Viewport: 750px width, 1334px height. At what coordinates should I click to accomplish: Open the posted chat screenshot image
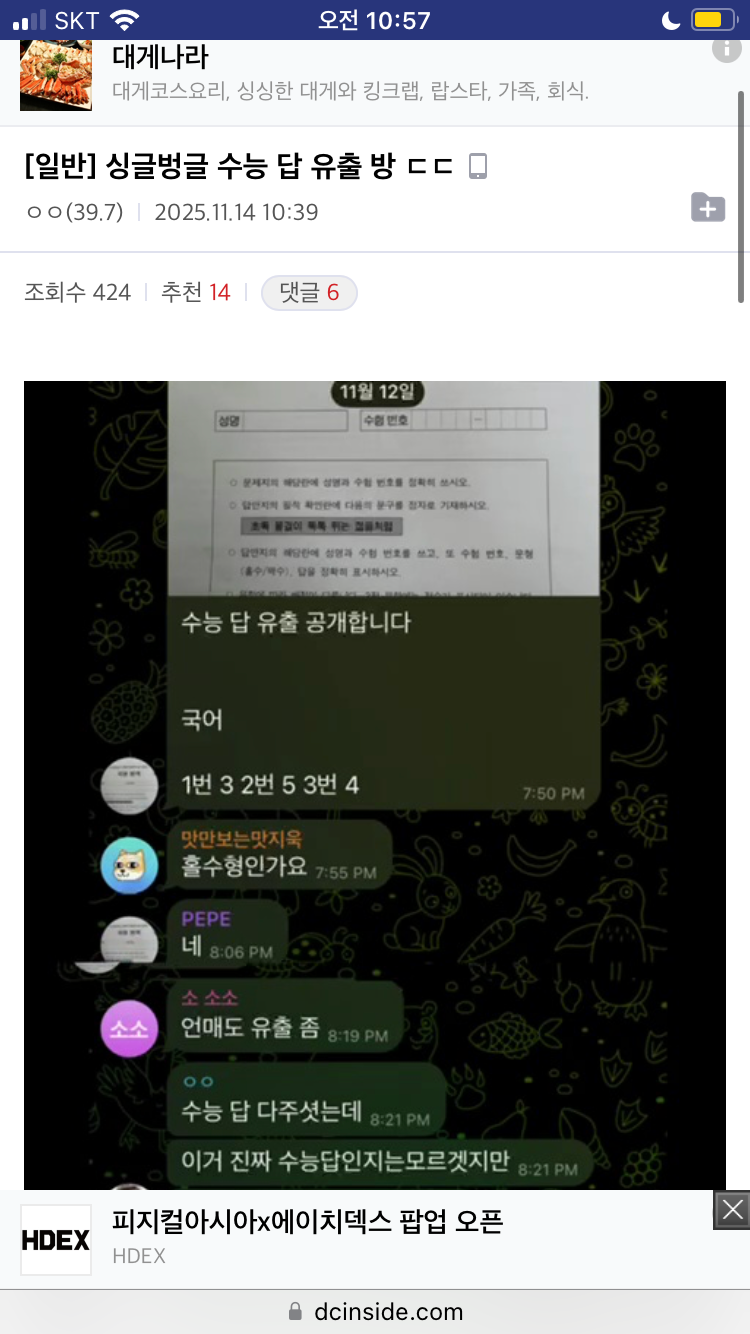pyautogui.click(x=375, y=780)
